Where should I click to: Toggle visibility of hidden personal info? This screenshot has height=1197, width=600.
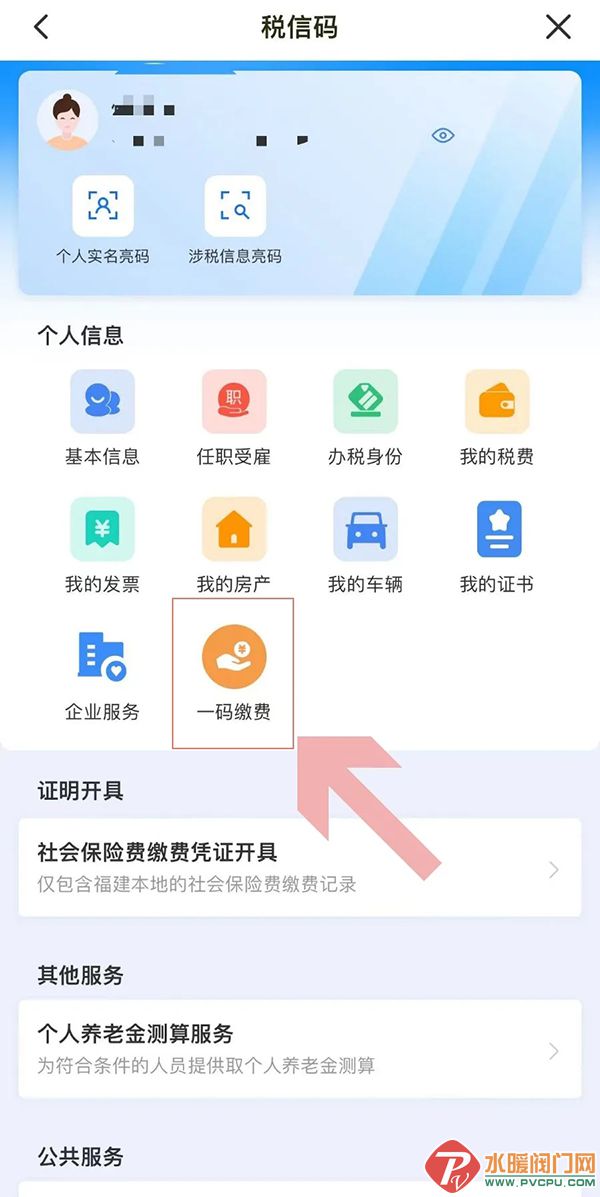(x=443, y=135)
